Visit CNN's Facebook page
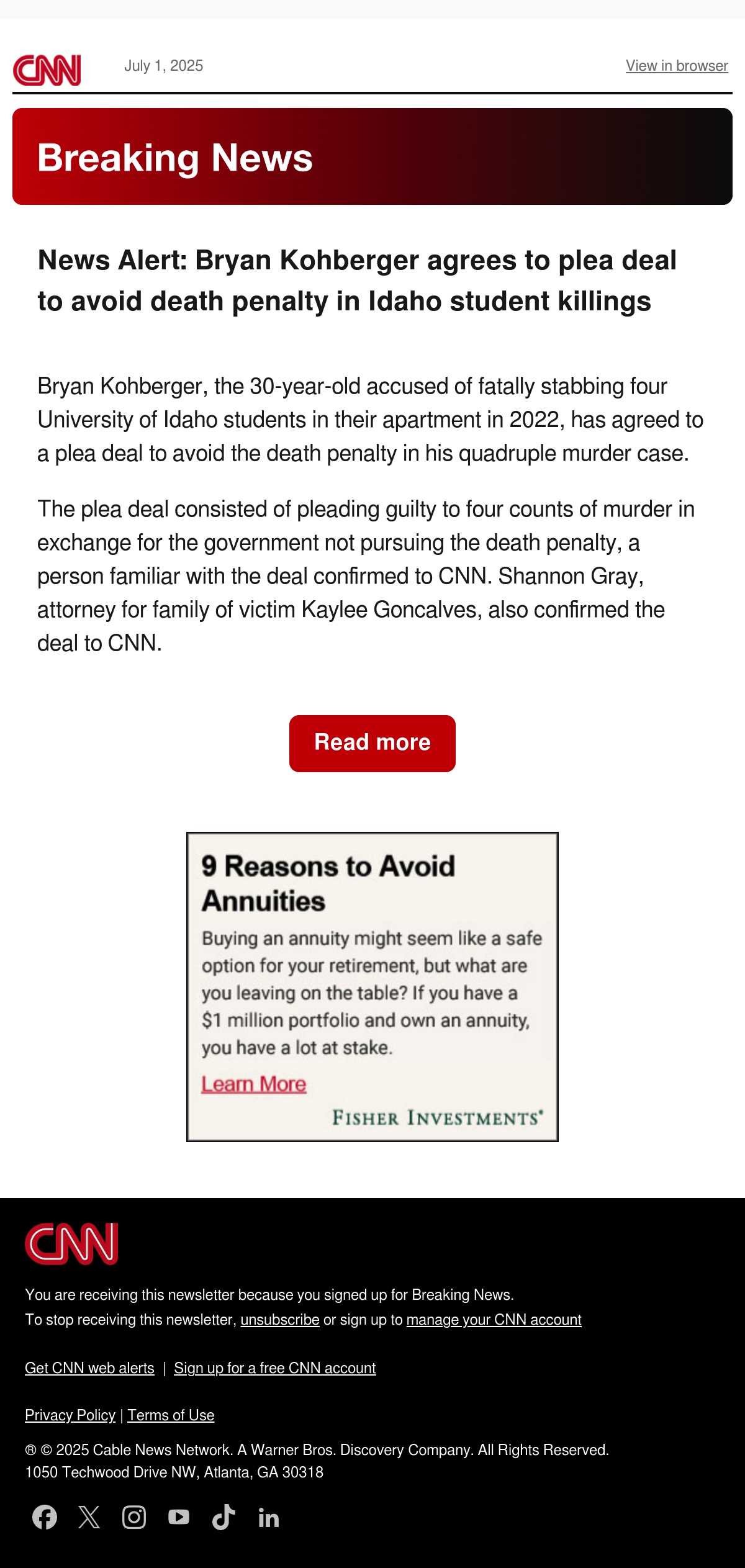This screenshot has width=745, height=1568. (x=45, y=1517)
